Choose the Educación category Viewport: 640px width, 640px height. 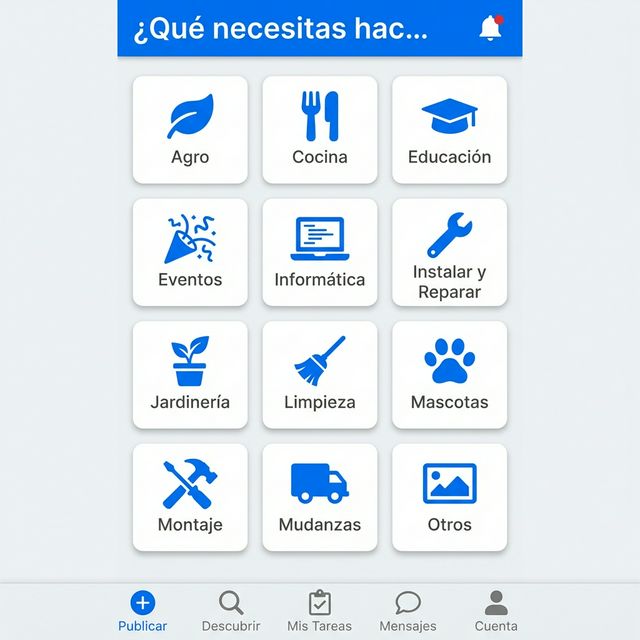449,130
